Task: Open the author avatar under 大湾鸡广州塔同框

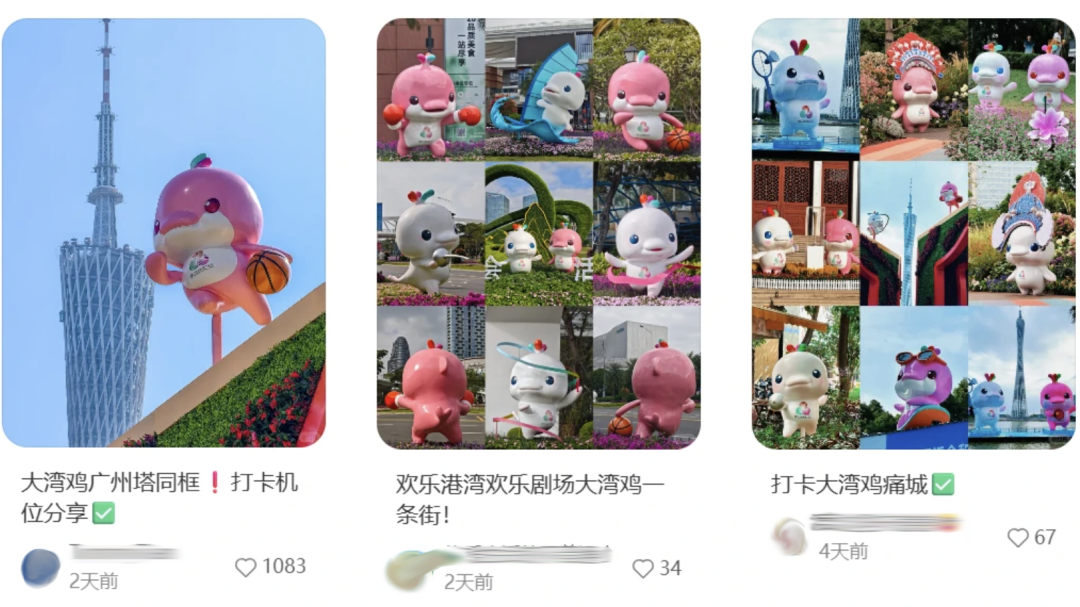Action: point(40,567)
